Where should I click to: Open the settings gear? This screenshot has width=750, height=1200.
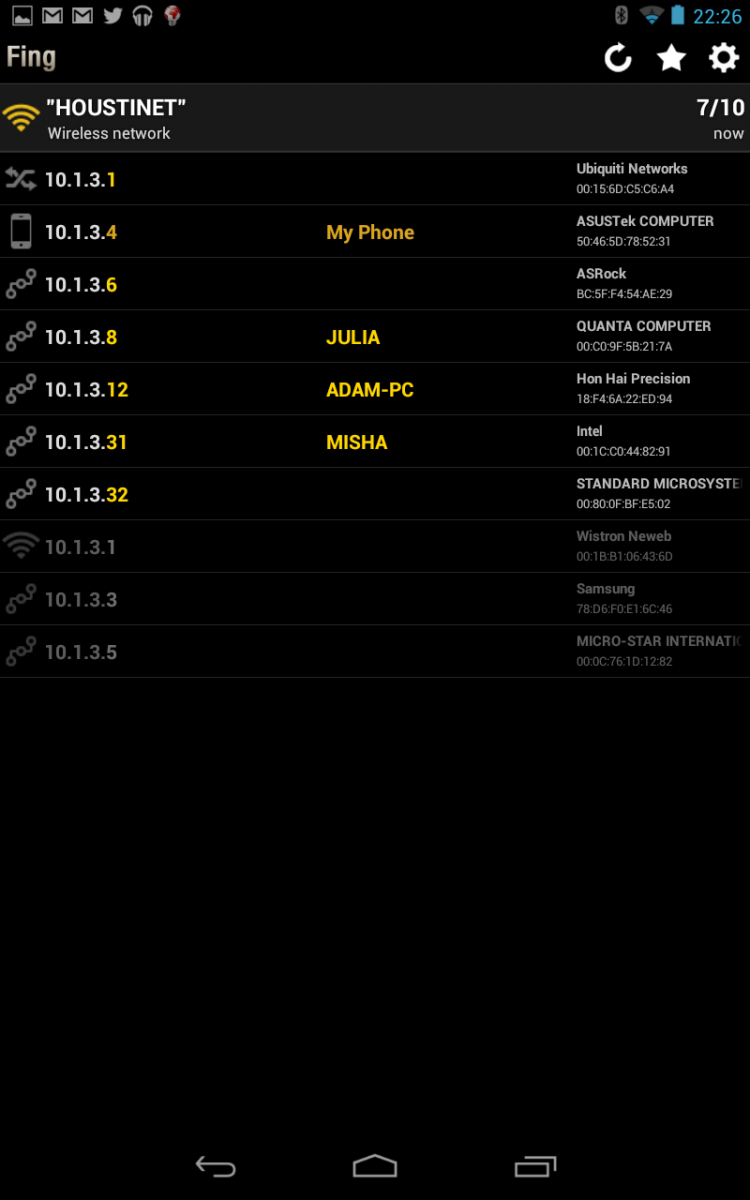[724, 58]
